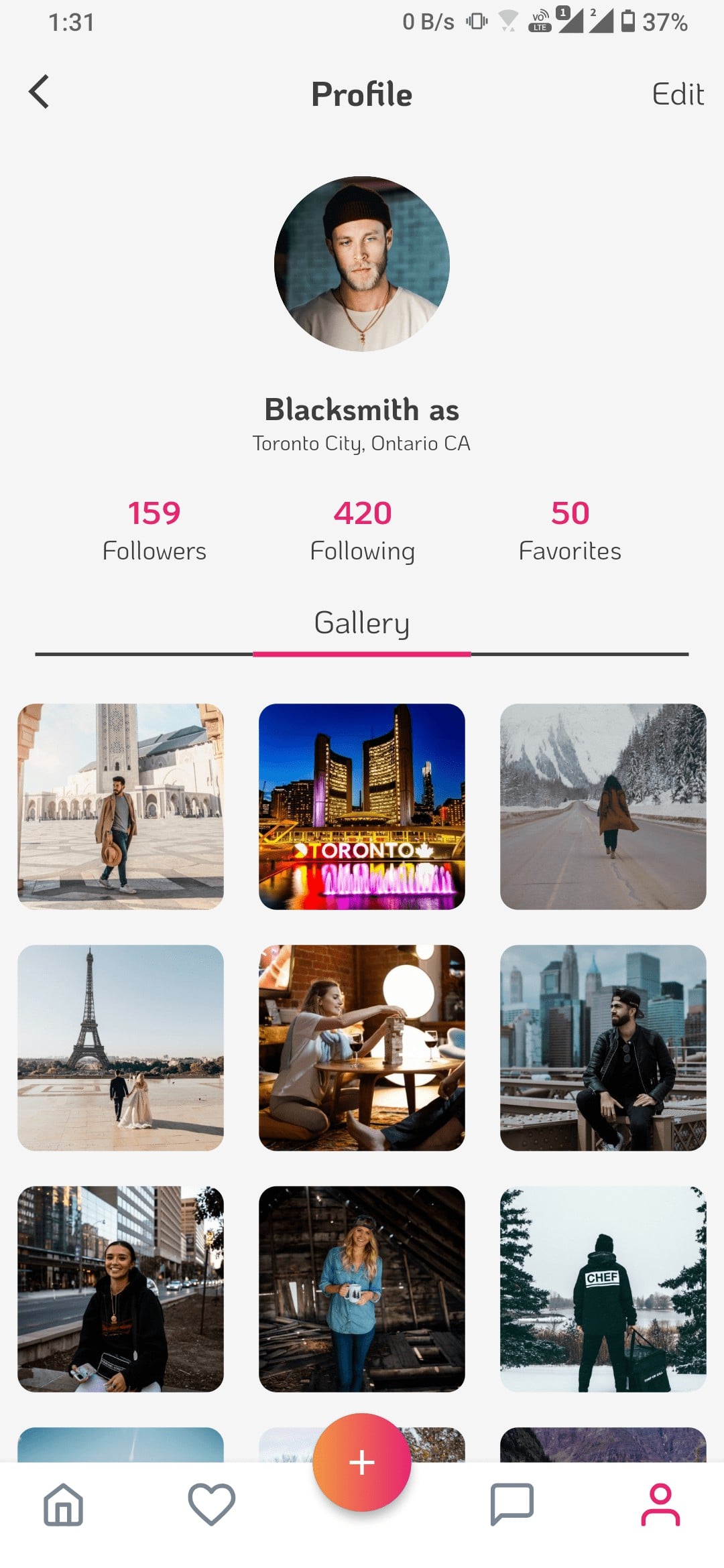Open the photo of friends playing Jenga

pos(362,1047)
